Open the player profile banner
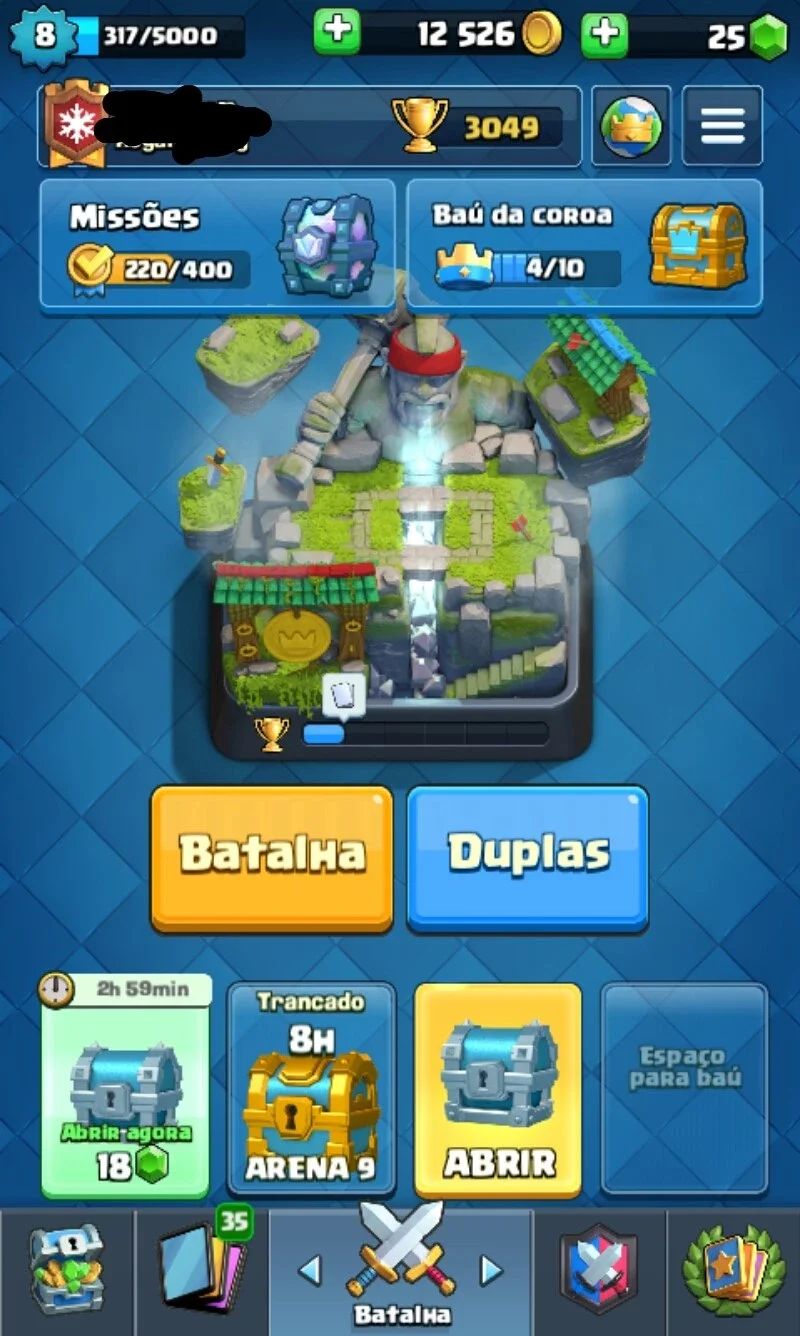Image resolution: width=800 pixels, height=1336 pixels. click(310, 126)
